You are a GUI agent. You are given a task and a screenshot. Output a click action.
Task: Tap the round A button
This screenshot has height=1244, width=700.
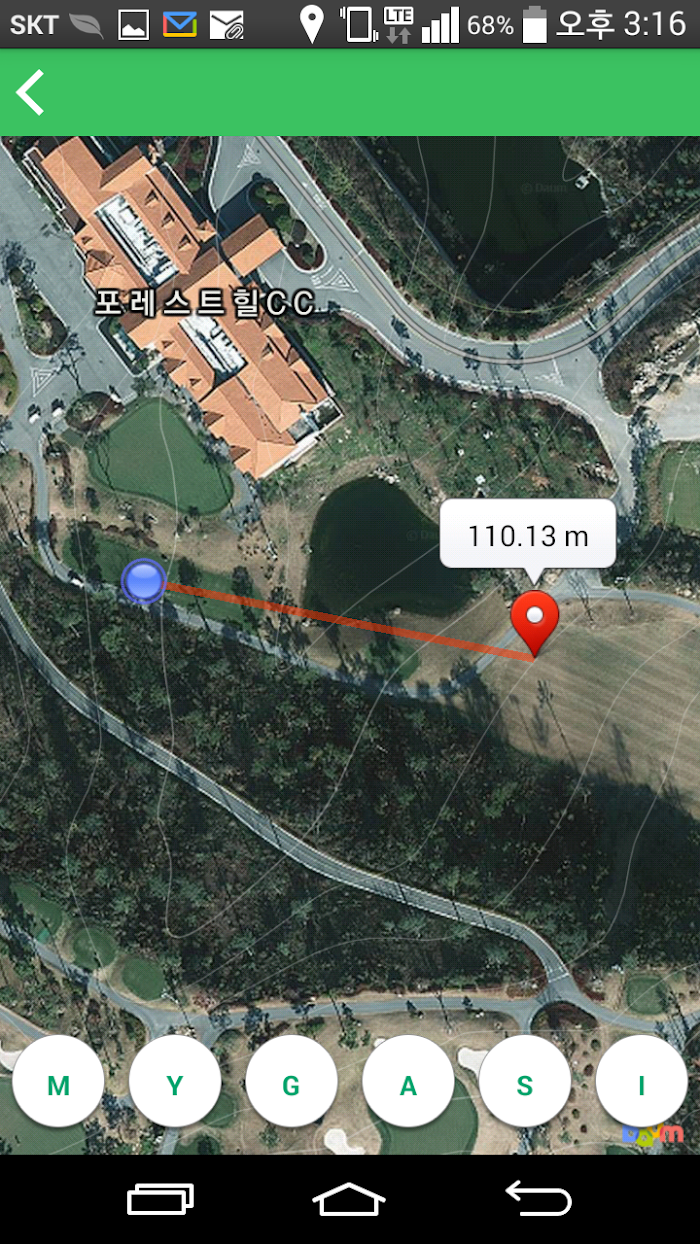pyautogui.click(x=408, y=1085)
